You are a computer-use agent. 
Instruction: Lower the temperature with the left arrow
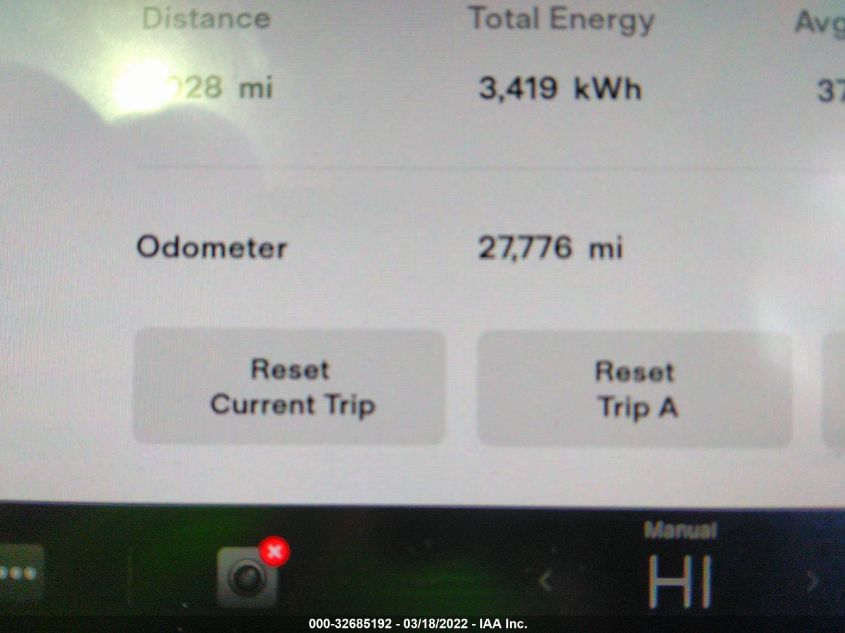click(546, 580)
